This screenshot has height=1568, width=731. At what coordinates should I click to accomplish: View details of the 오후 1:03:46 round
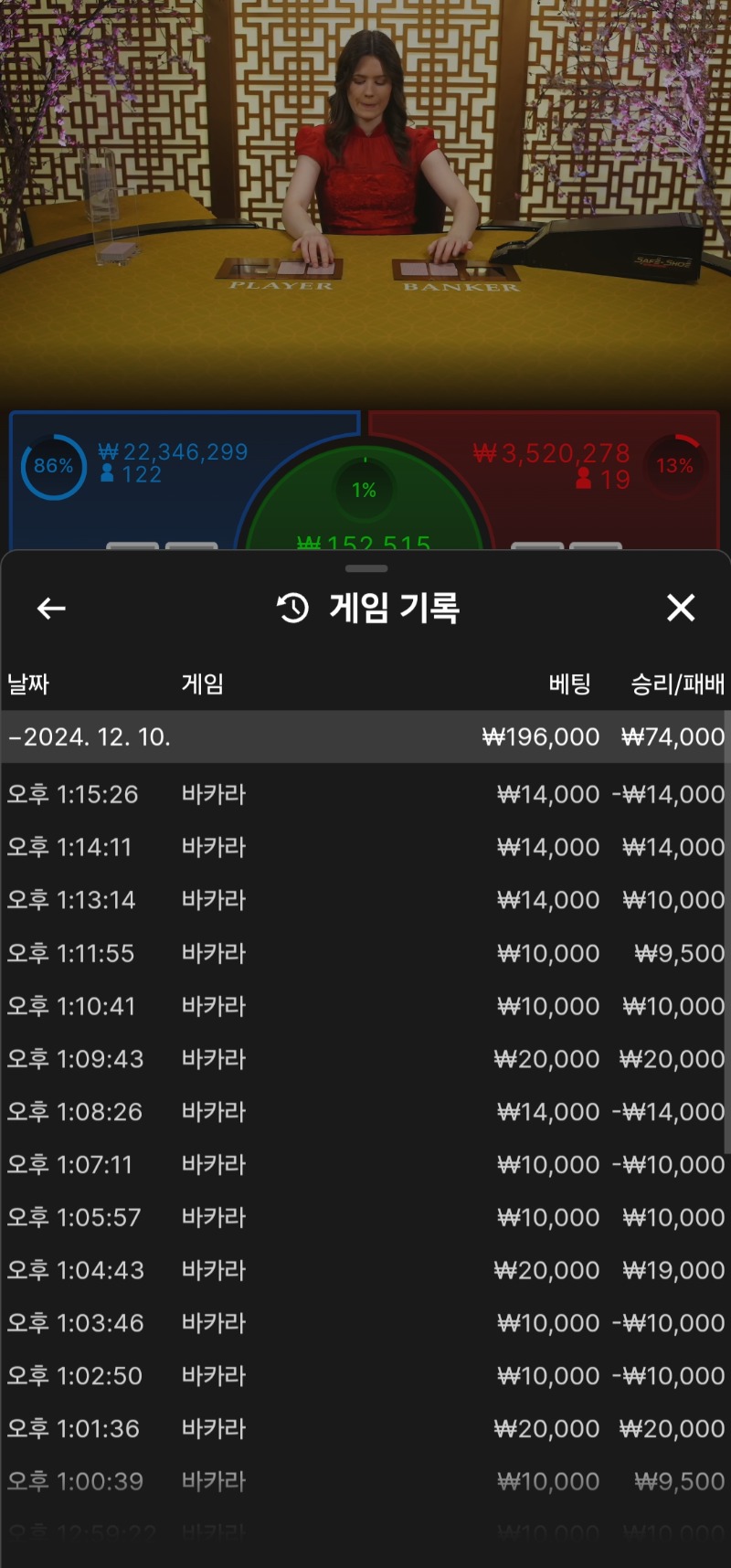click(365, 1323)
